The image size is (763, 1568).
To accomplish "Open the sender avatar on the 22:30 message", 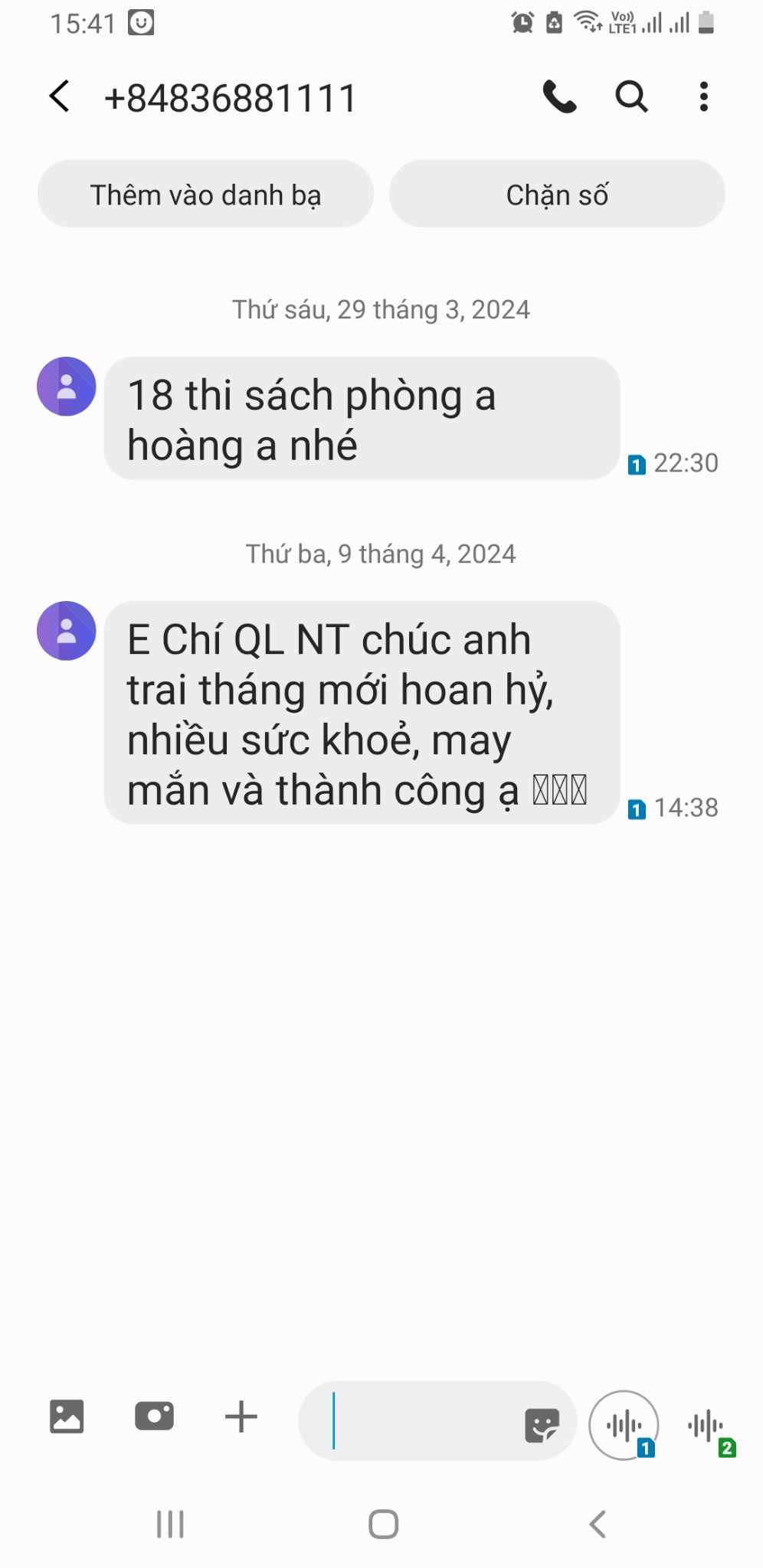I will click(x=67, y=387).
